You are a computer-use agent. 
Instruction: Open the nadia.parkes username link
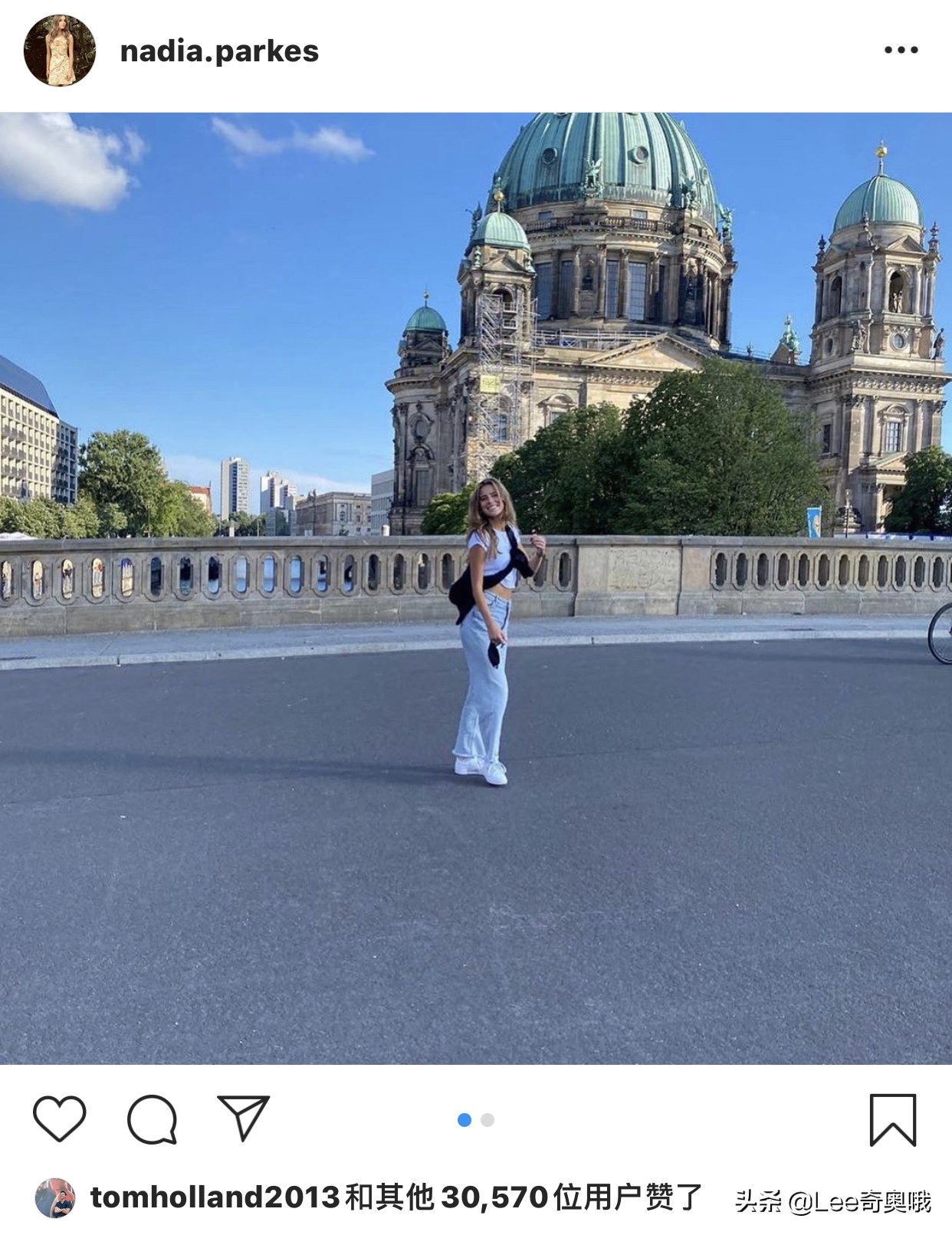pos(219,51)
